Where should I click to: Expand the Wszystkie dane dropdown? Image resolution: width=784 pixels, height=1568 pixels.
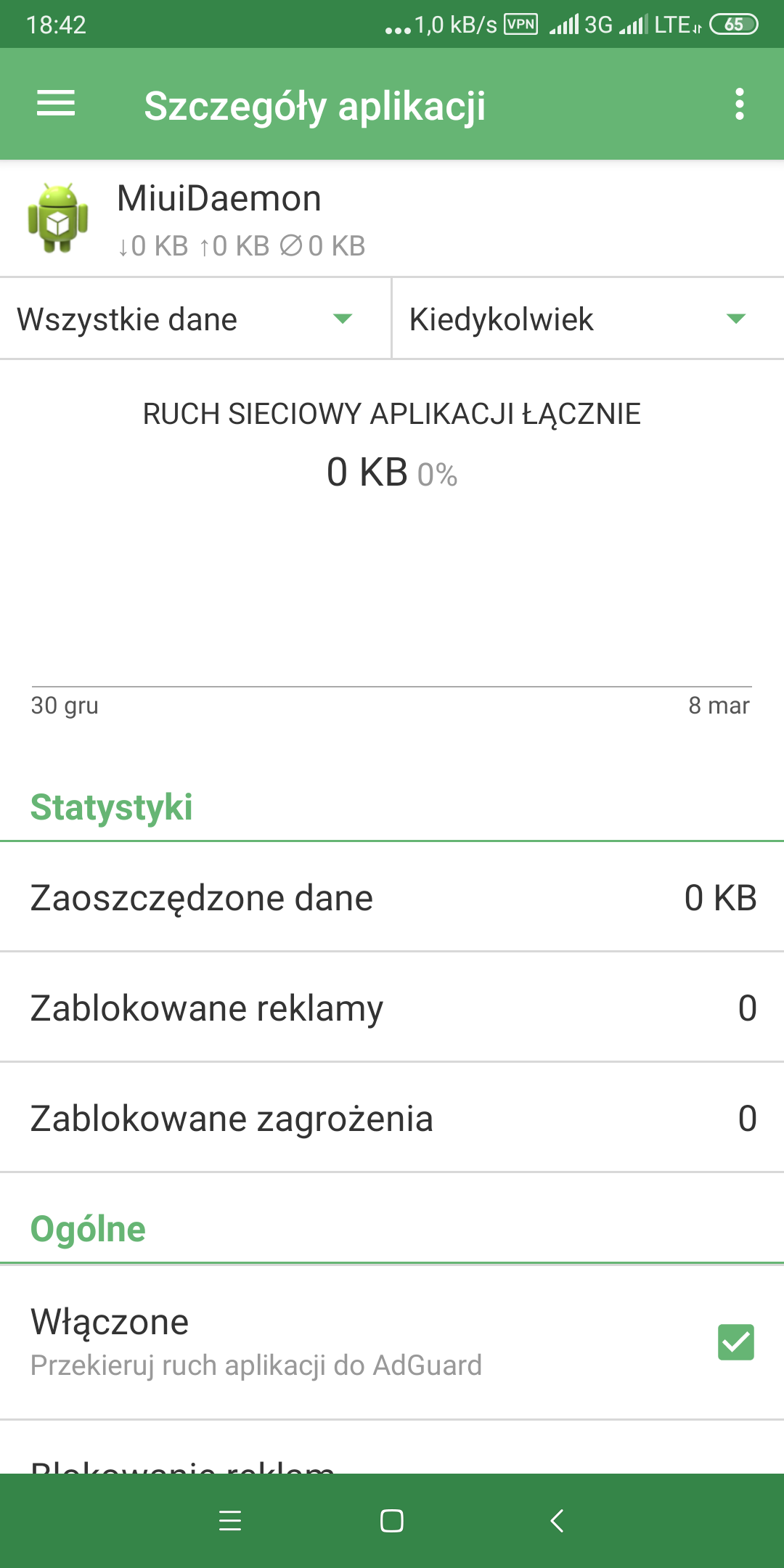tap(195, 319)
